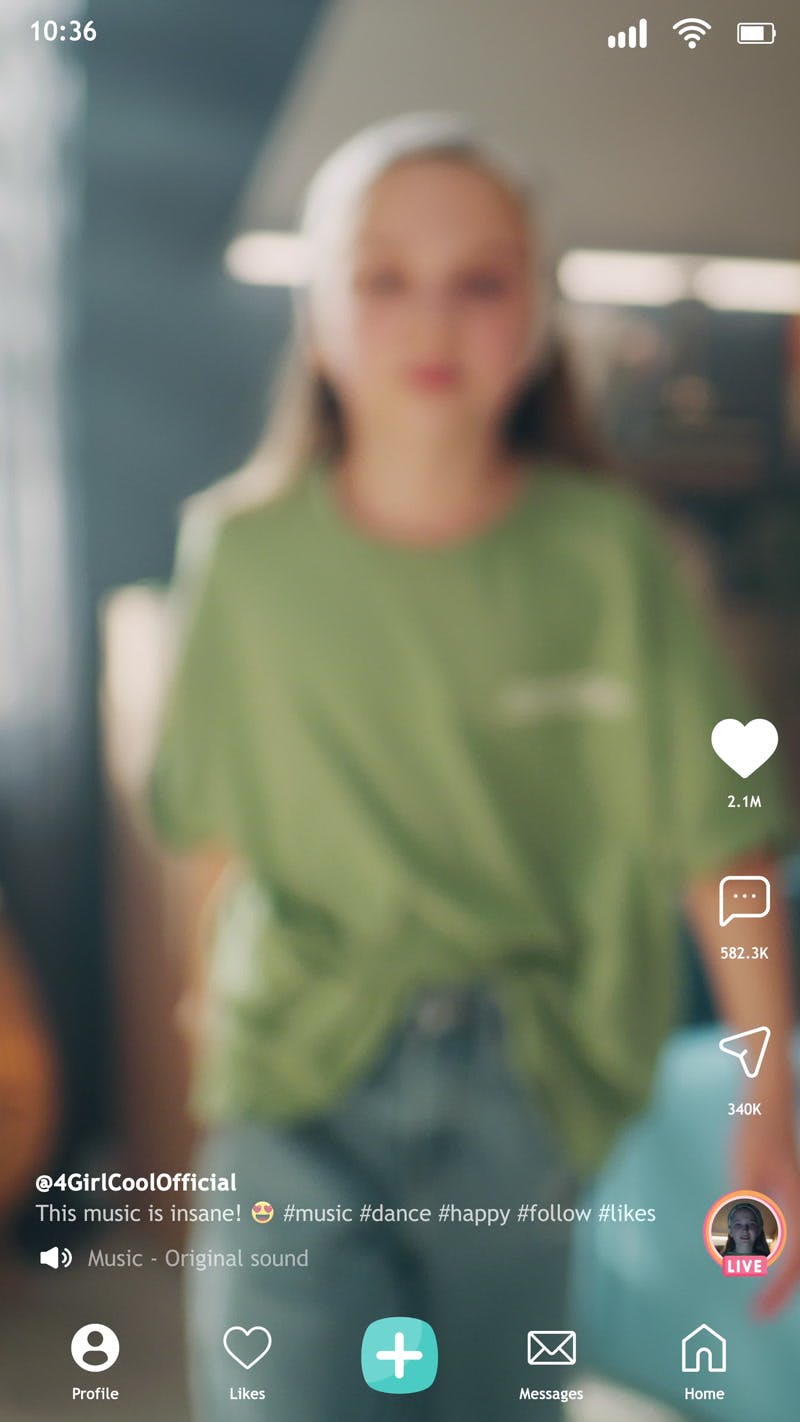This screenshot has height=1422, width=800.
Task: Open @4GirlCoolOfficial's profile from username
Action: pos(136,1183)
